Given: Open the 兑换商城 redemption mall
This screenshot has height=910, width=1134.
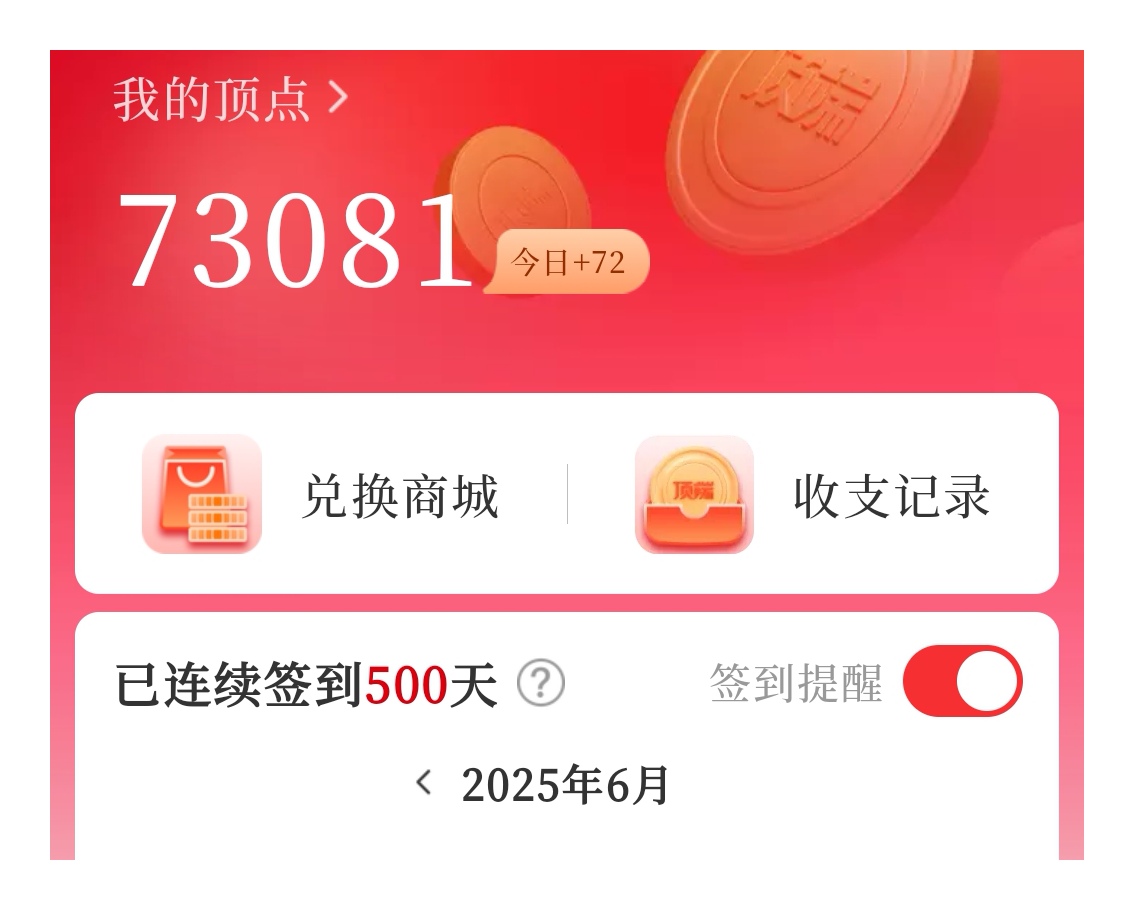Looking at the screenshot, I should (x=322, y=494).
